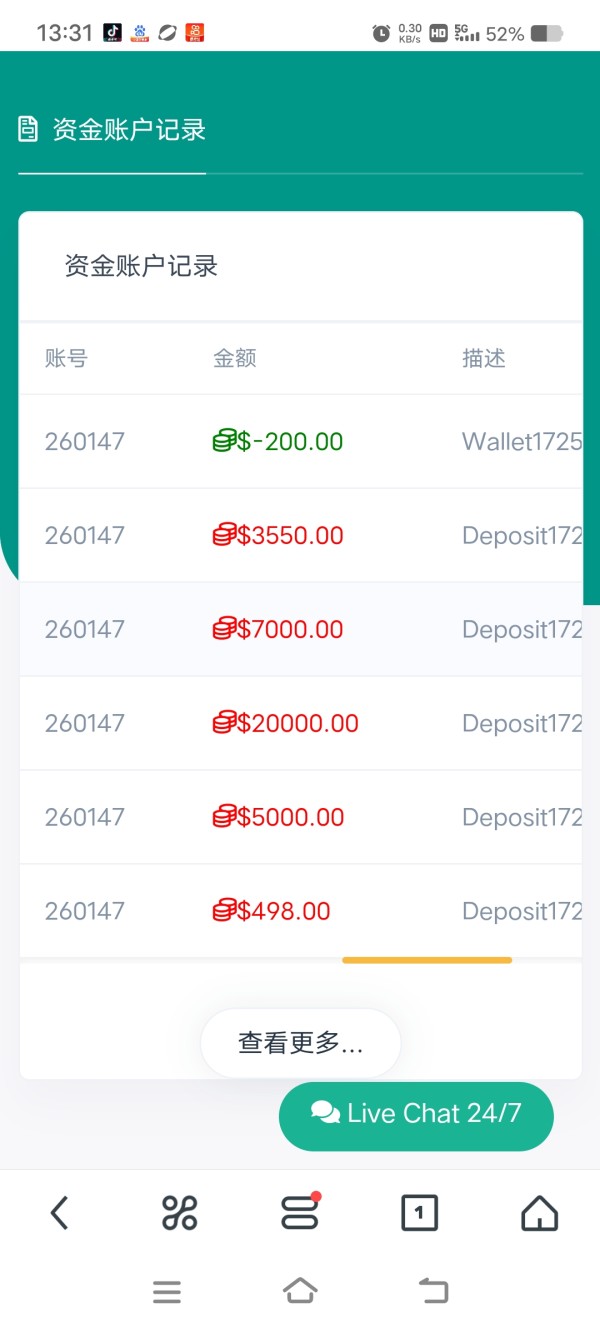Open Live Chat 24/7 support
Image resolution: width=600 pixels, height=1327 pixels.
(x=416, y=1115)
